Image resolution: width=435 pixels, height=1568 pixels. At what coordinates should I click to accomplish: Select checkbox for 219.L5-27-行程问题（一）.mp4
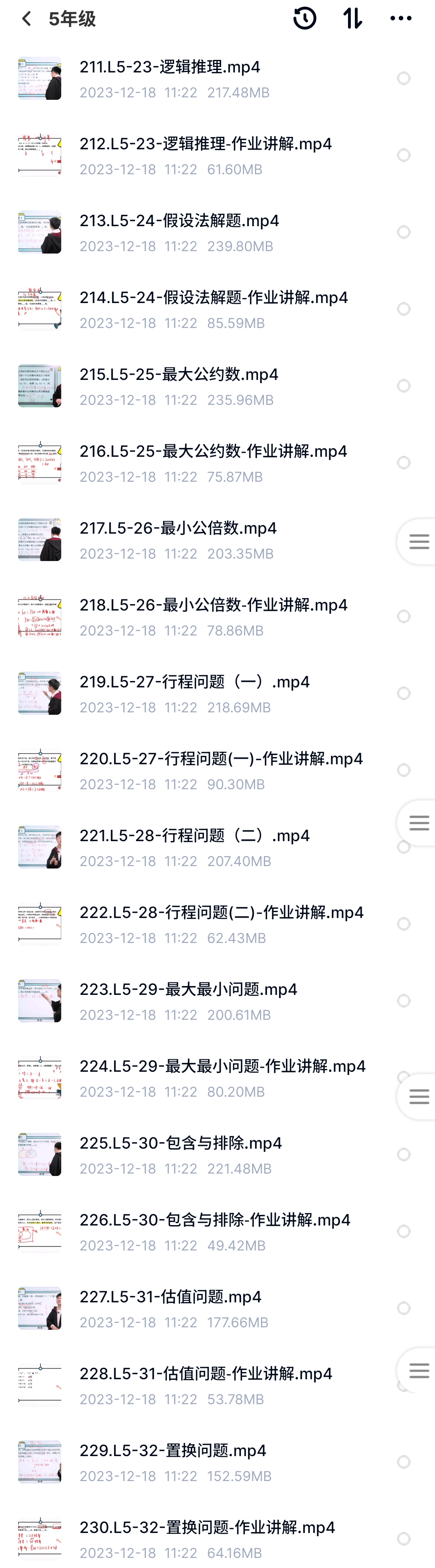click(x=403, y=693)
